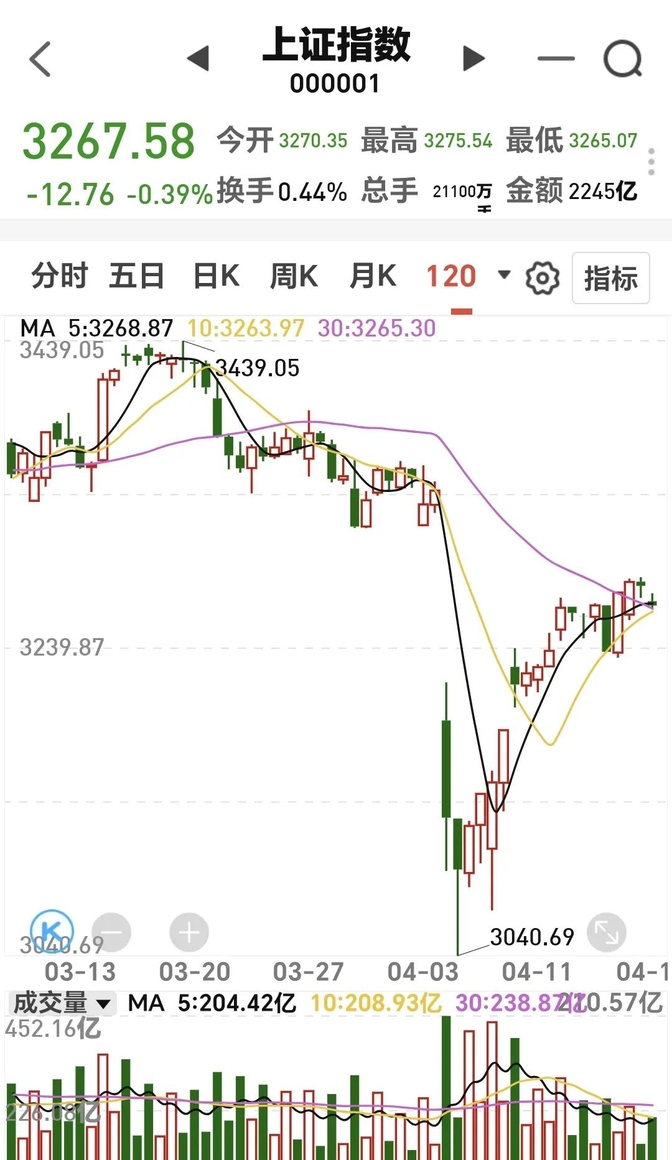Switch to the 分时 tab
The width and height of the screenshot is (672, 1160).
coord(59,277)
